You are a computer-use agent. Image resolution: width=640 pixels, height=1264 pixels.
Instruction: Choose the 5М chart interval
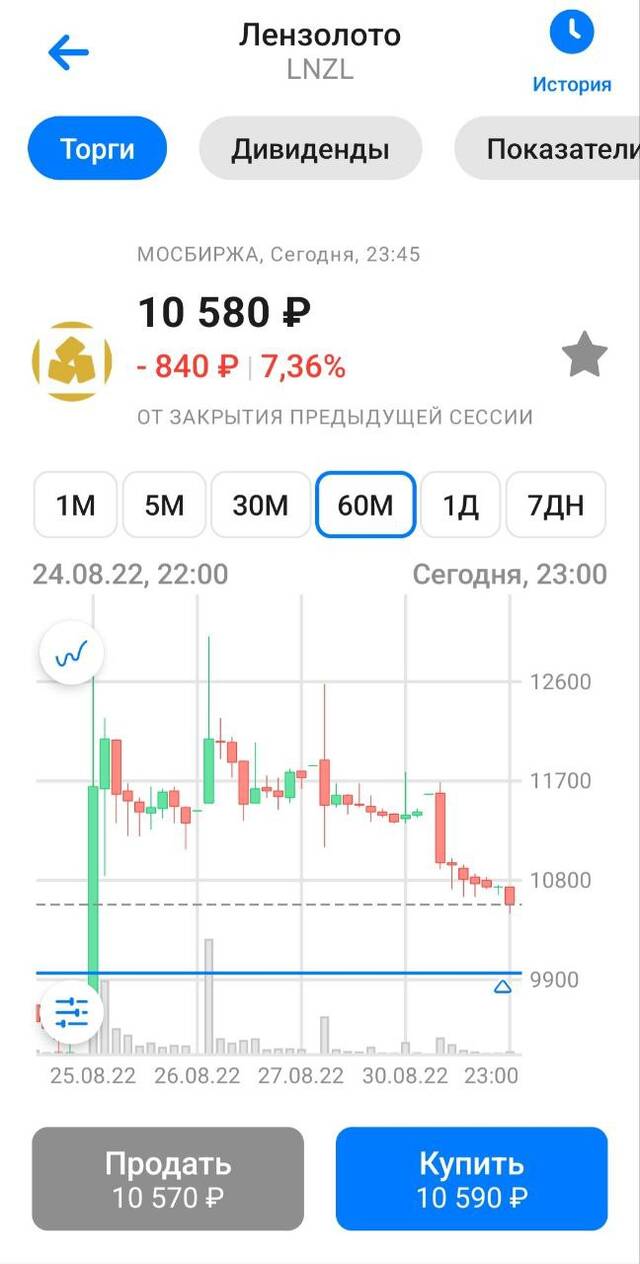coord(164,505)
